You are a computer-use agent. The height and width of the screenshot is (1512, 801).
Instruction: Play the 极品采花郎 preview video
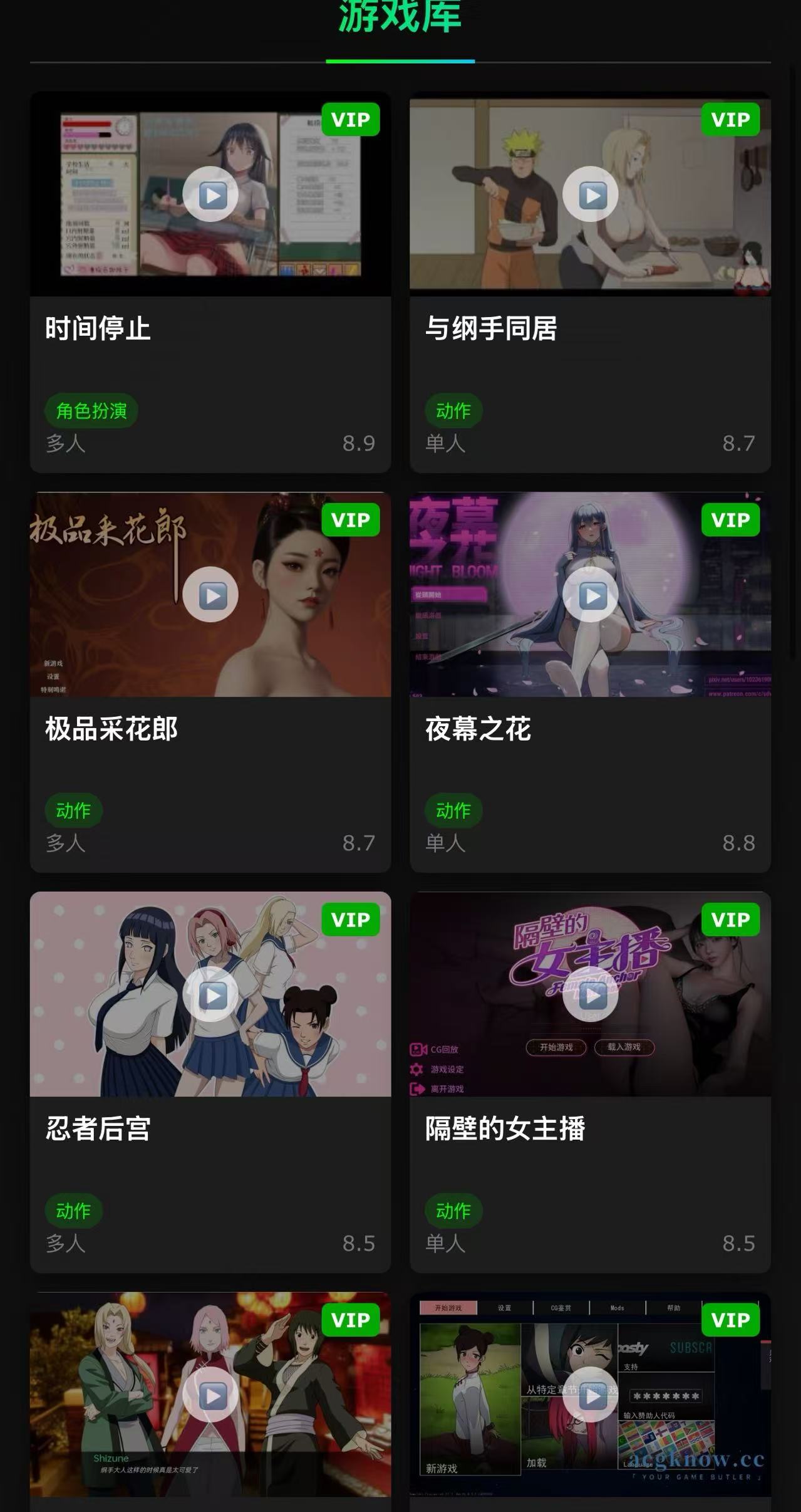[x=210, y=595]
